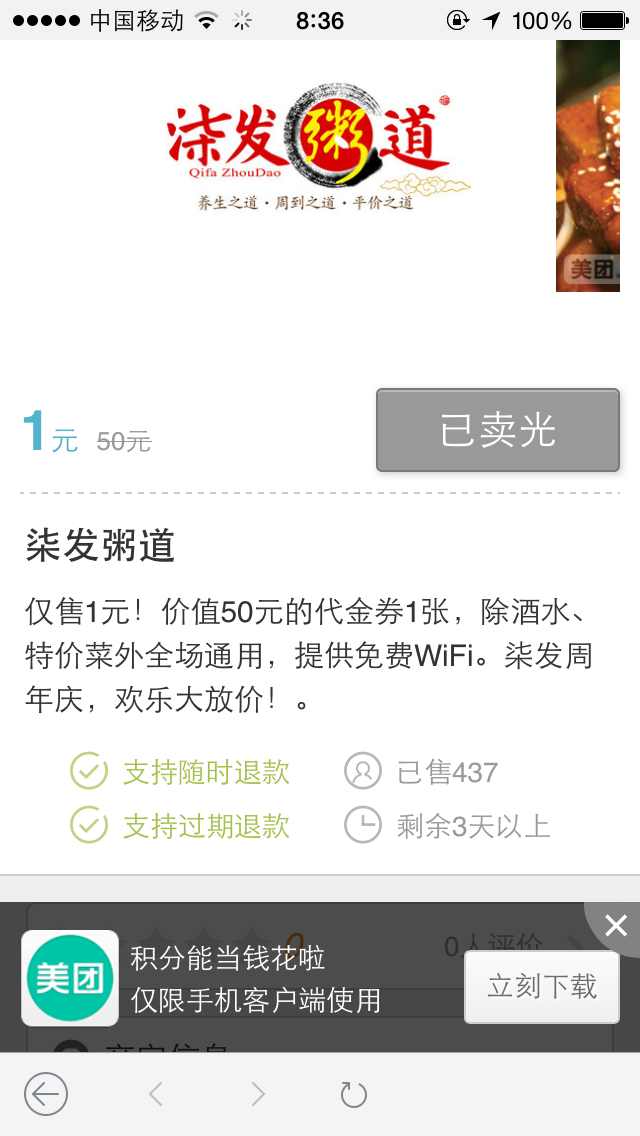
Task: Tap 立刻下载 to download the app
Action: pyautogui.click(x=541, y=987)
